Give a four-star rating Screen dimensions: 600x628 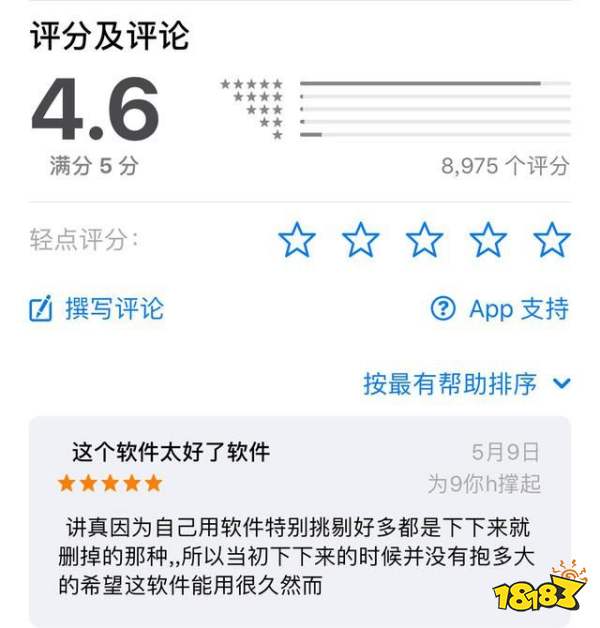pyautogui.click(x=488, y=240)
